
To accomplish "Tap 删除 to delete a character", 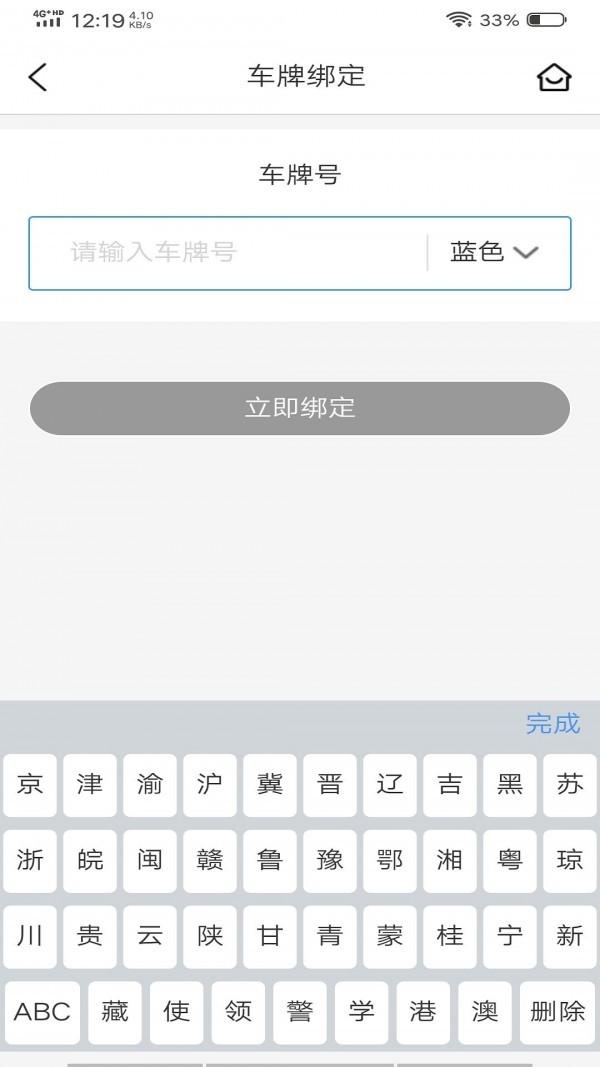I will click(x=557, y=1012).
